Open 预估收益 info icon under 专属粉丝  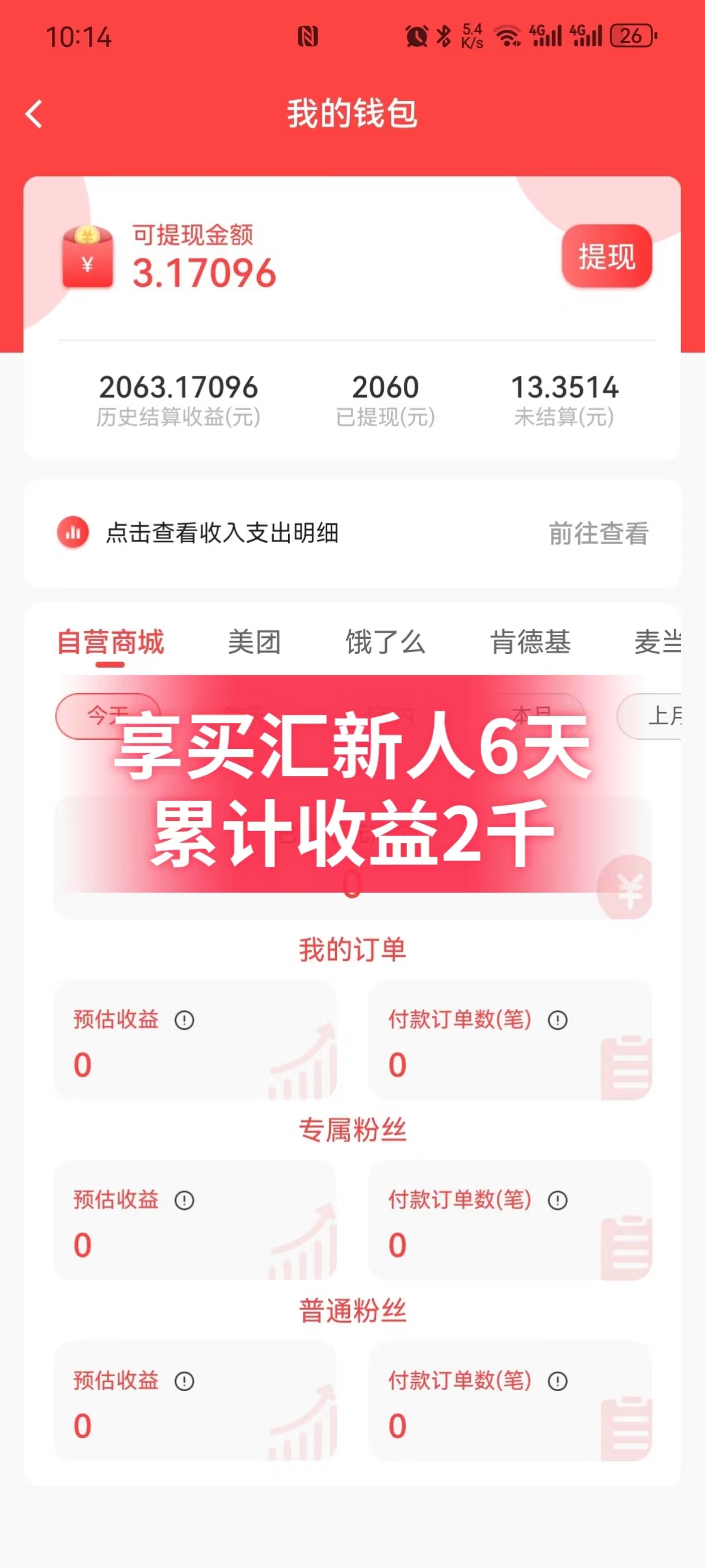(x=184, y=1200)
